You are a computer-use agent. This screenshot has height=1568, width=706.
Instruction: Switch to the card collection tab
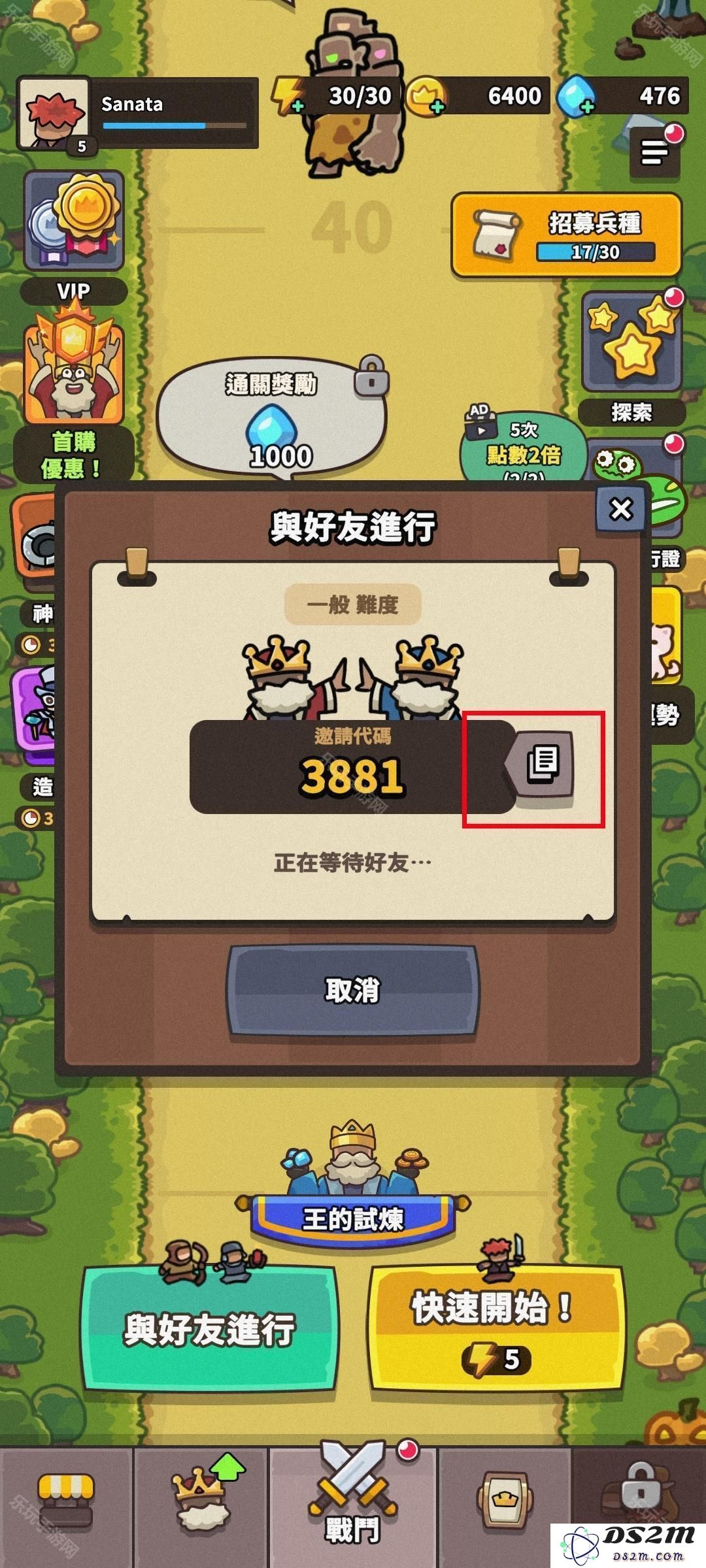[502, 1503]
